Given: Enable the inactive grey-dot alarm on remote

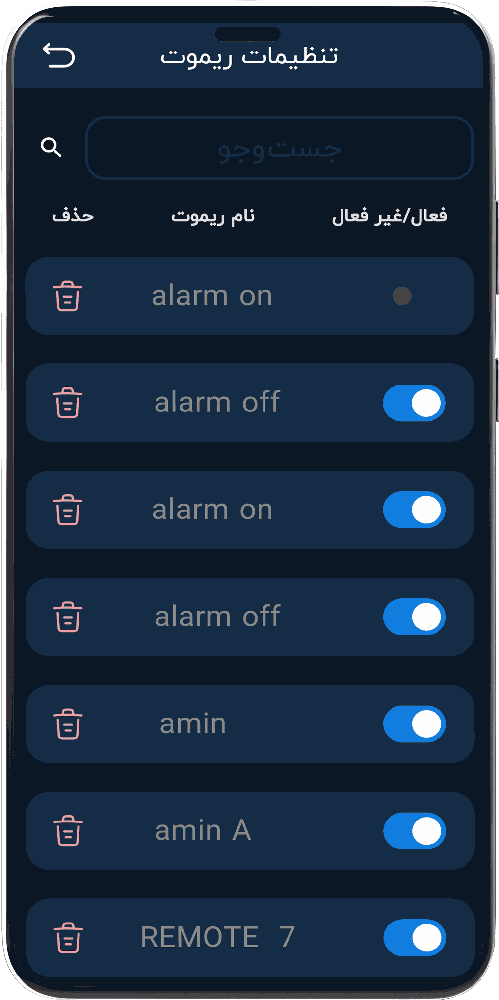Looking at the screenshot, I should 402,296.
